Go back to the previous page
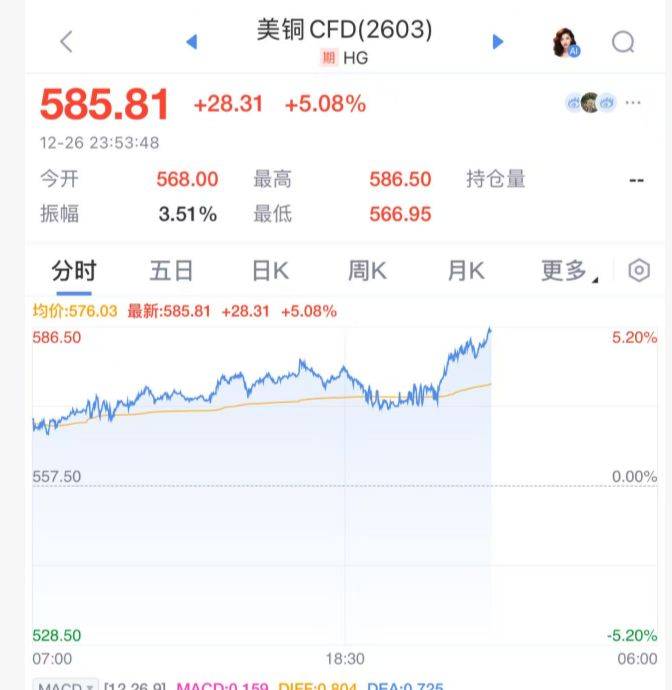 pos(67,42)
